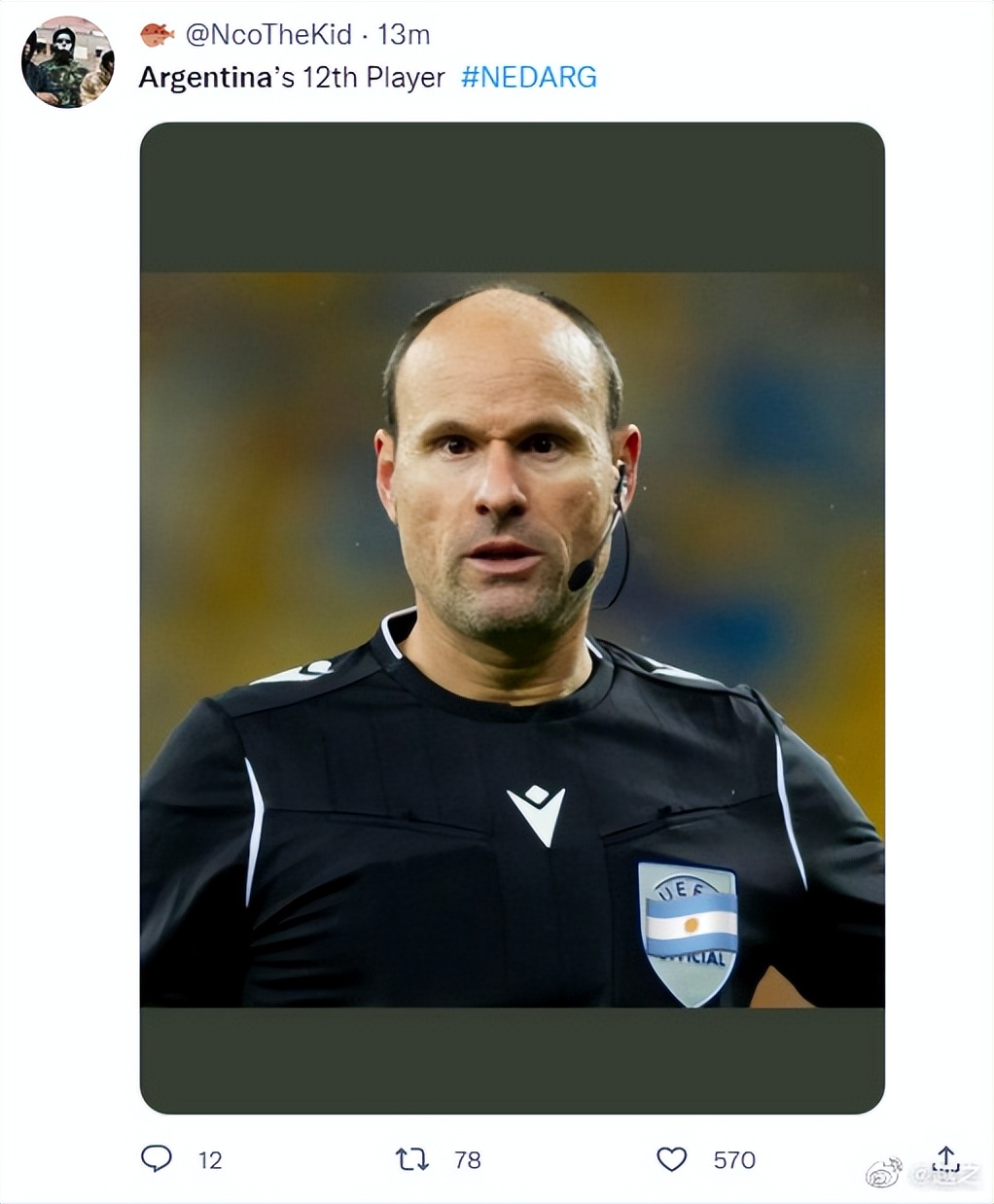Open the @NcoTheKid username link
The height and width of the screenshot is (1204, 994).
(x=267, y=35)
